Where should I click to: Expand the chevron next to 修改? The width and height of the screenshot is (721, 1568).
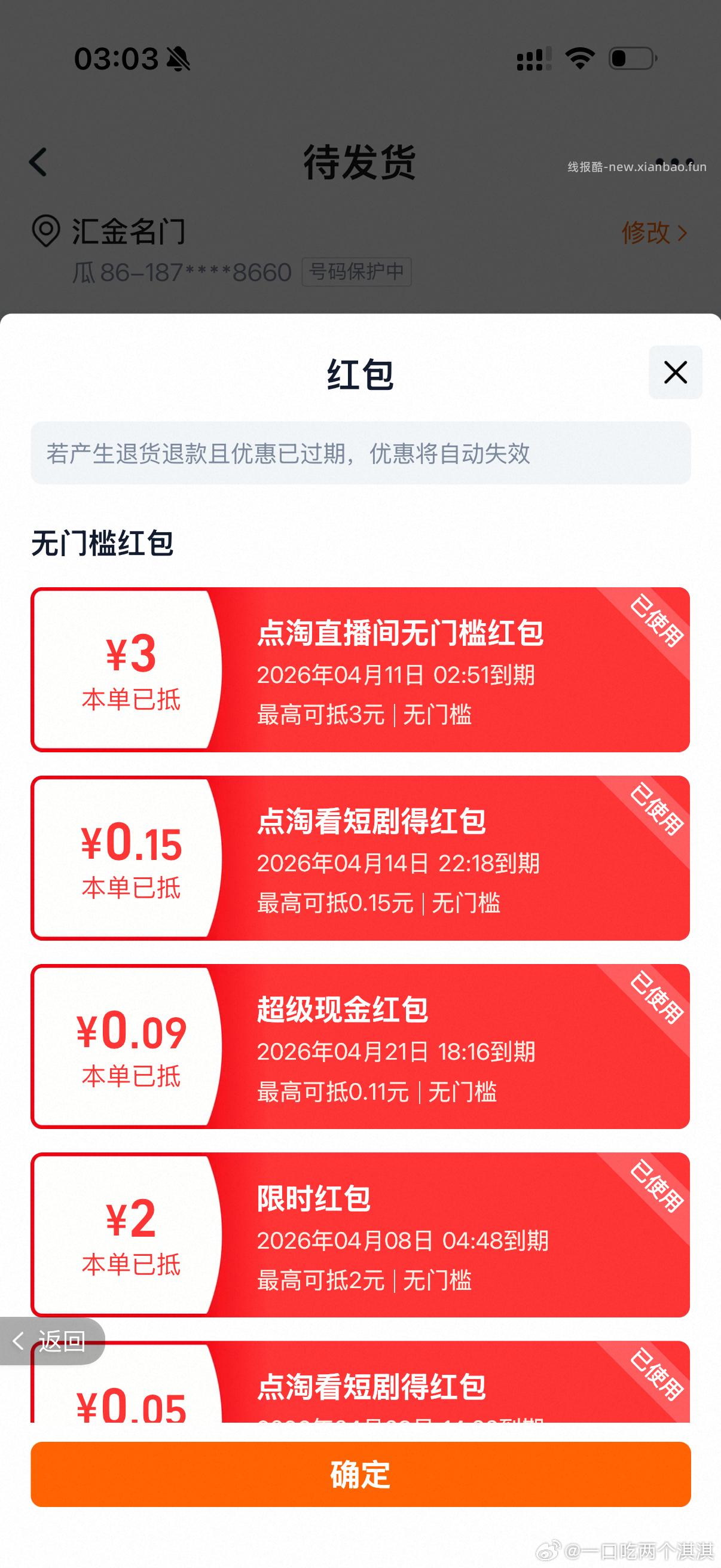tap(684, 233)
